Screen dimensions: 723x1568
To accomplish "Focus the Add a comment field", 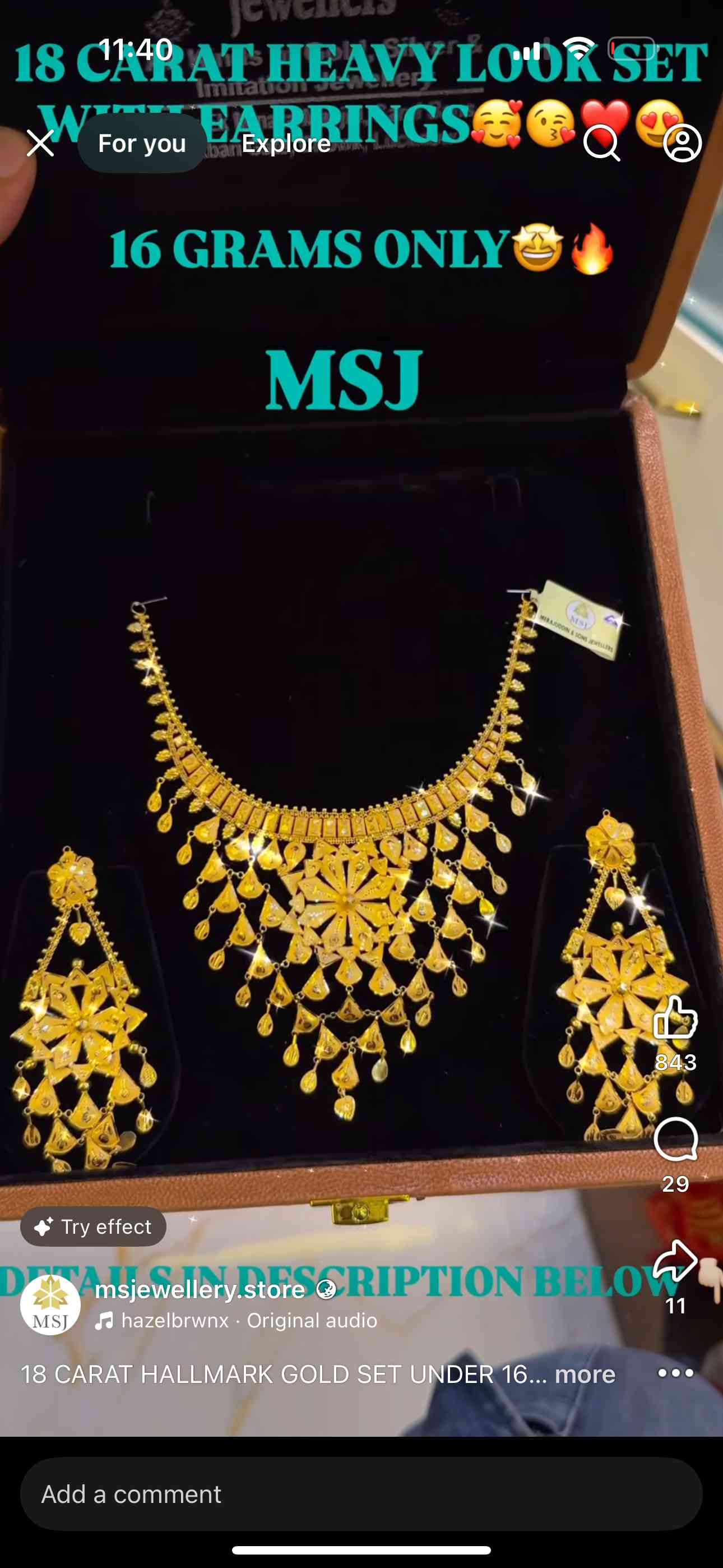I will point(361,1494).
